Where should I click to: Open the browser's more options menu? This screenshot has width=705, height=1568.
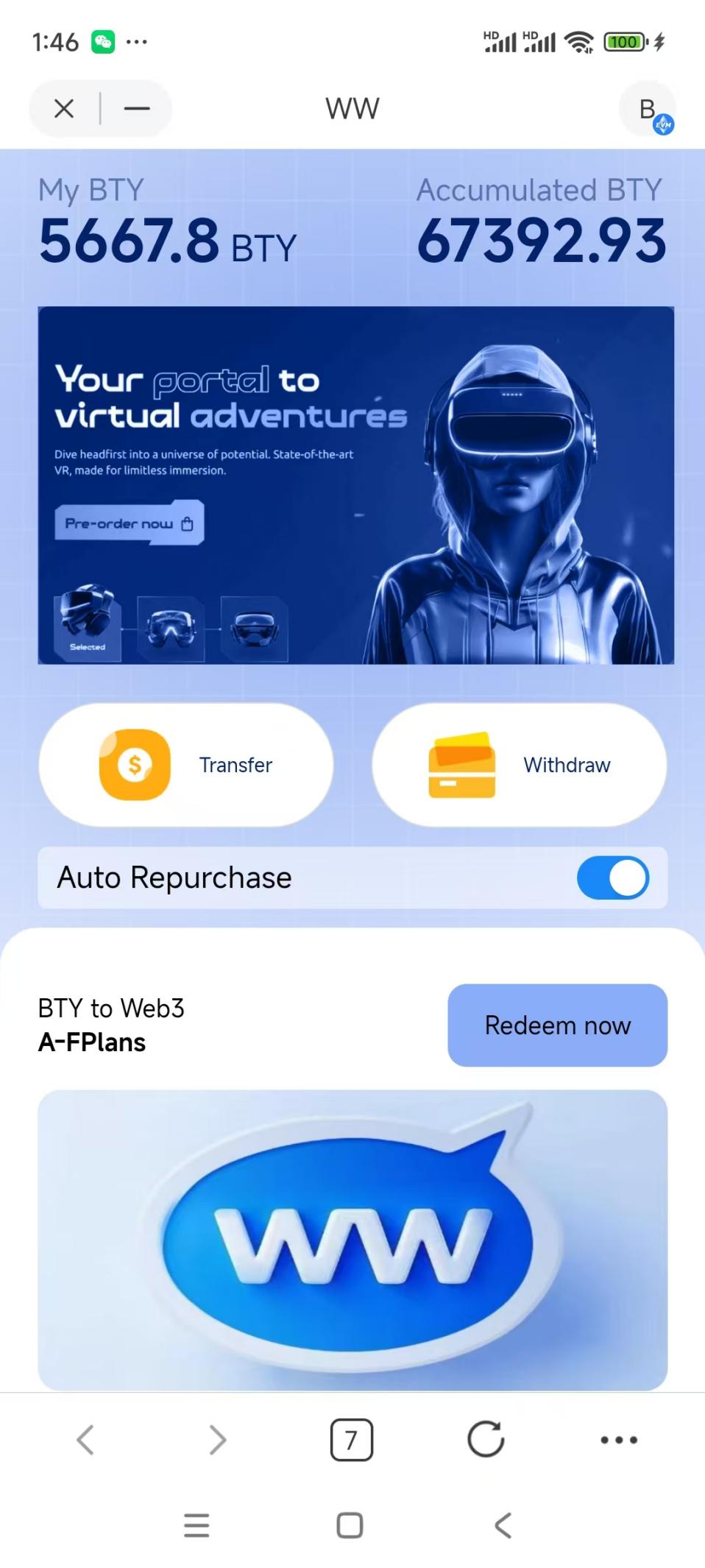tap(619, 1439)
